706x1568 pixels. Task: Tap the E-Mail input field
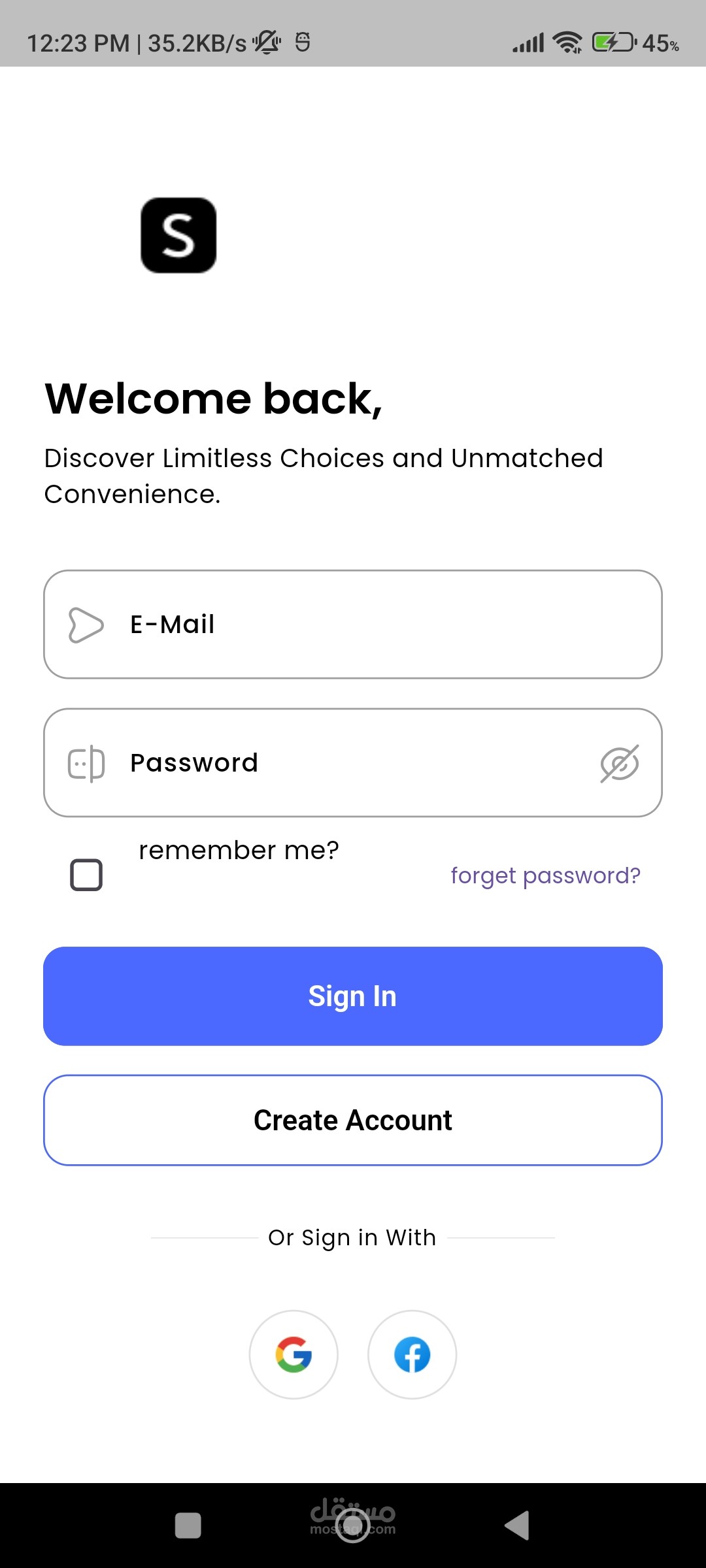[x=353, y=625]
